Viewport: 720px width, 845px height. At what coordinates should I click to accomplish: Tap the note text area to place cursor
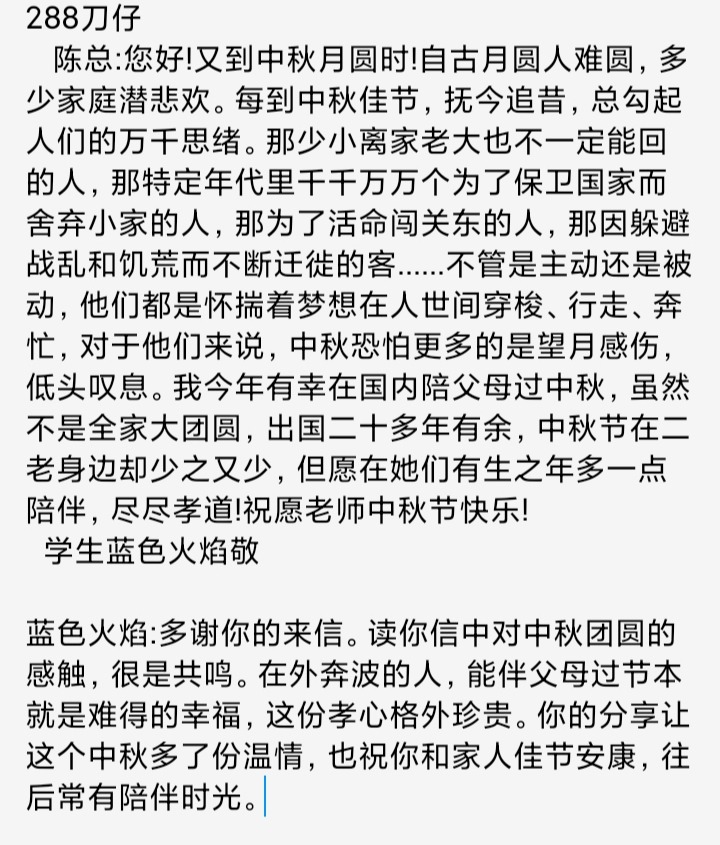(360, 400)
